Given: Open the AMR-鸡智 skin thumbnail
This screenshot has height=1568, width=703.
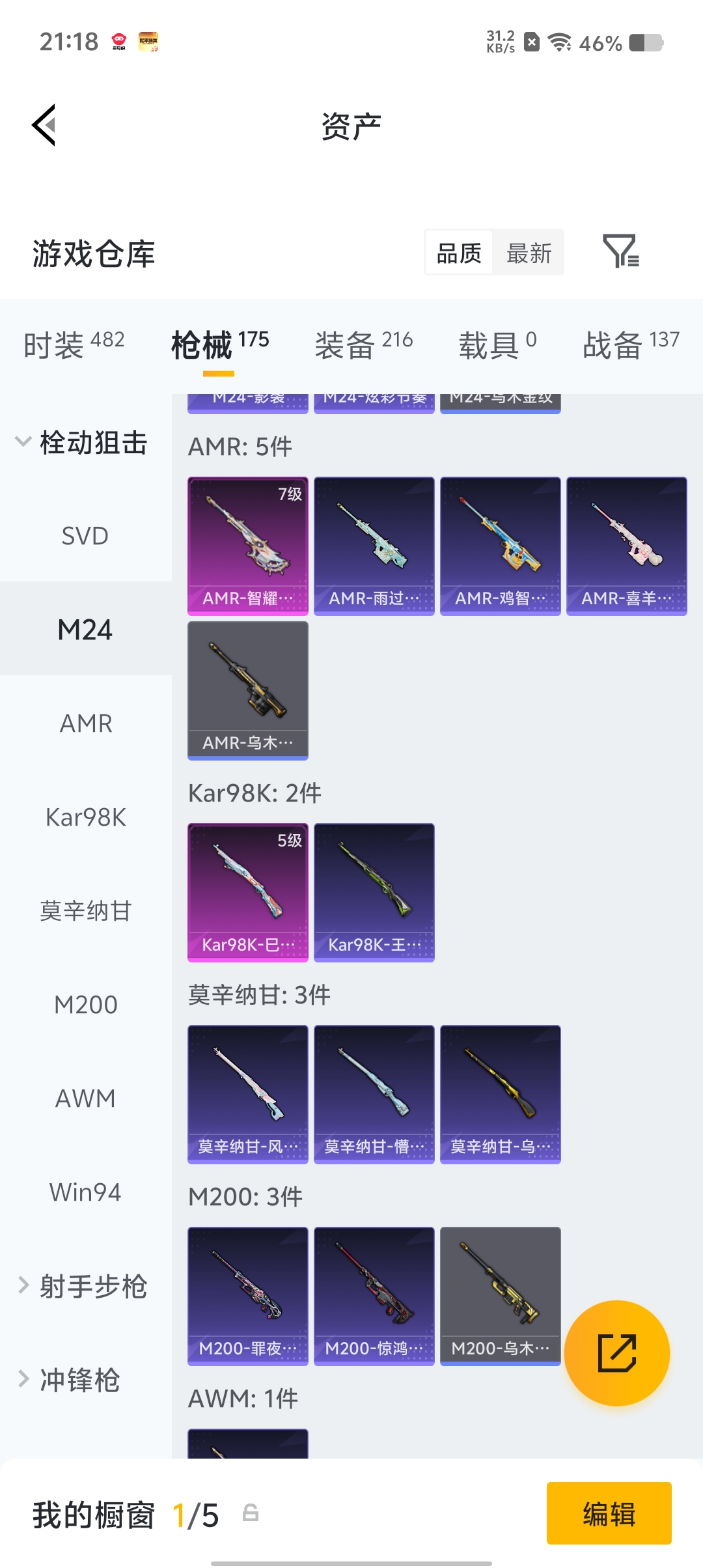Looking at the screenshot, I should [x=500, y=546].
